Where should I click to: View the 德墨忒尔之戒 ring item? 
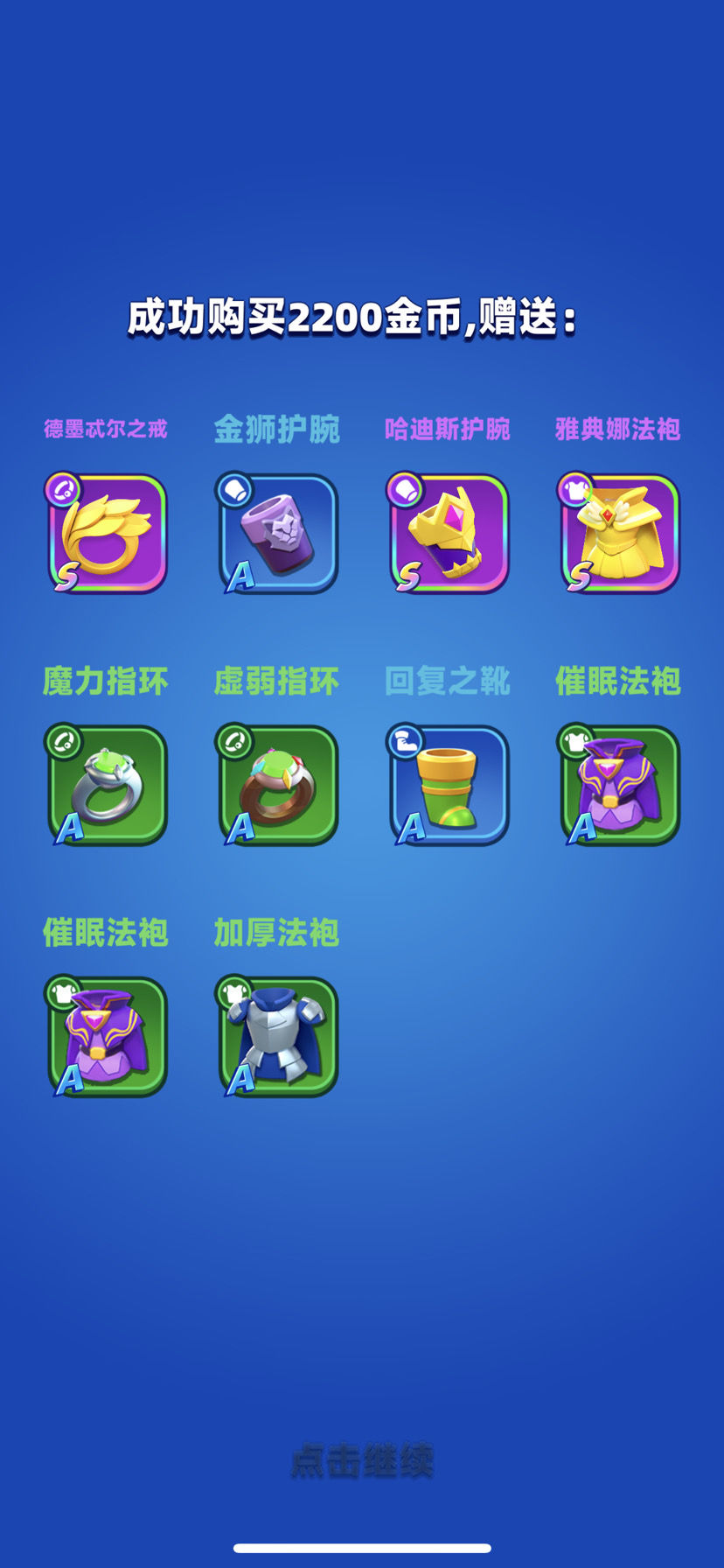pos(107,534)
